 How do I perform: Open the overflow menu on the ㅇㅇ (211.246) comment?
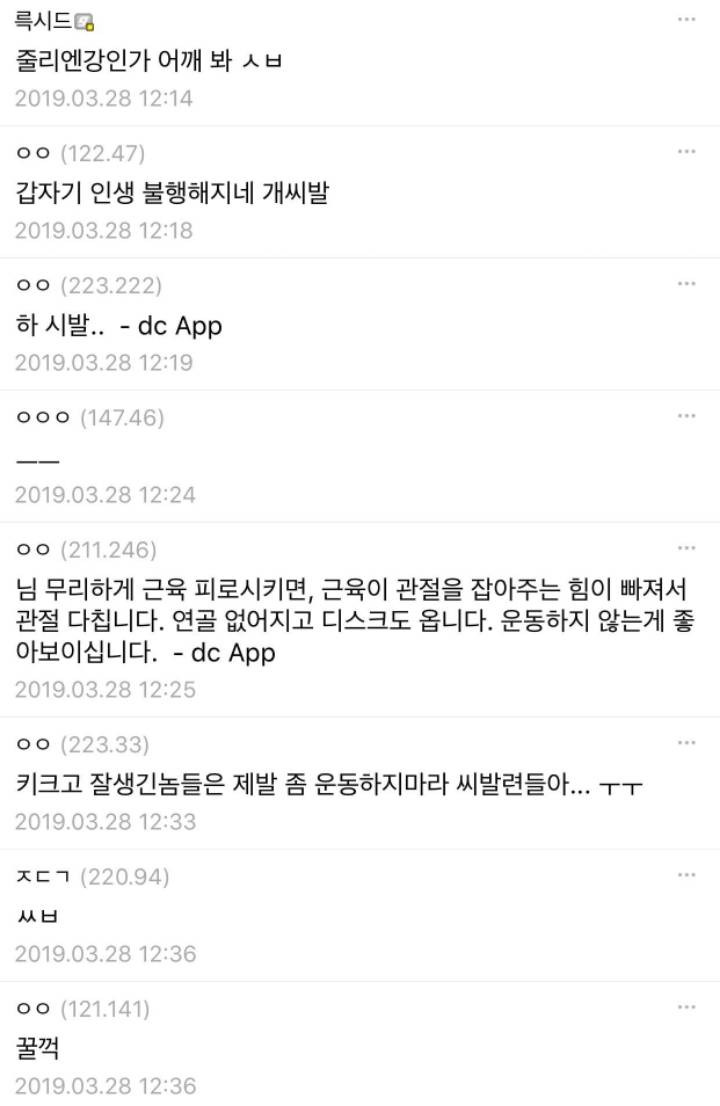coord(686,547)
